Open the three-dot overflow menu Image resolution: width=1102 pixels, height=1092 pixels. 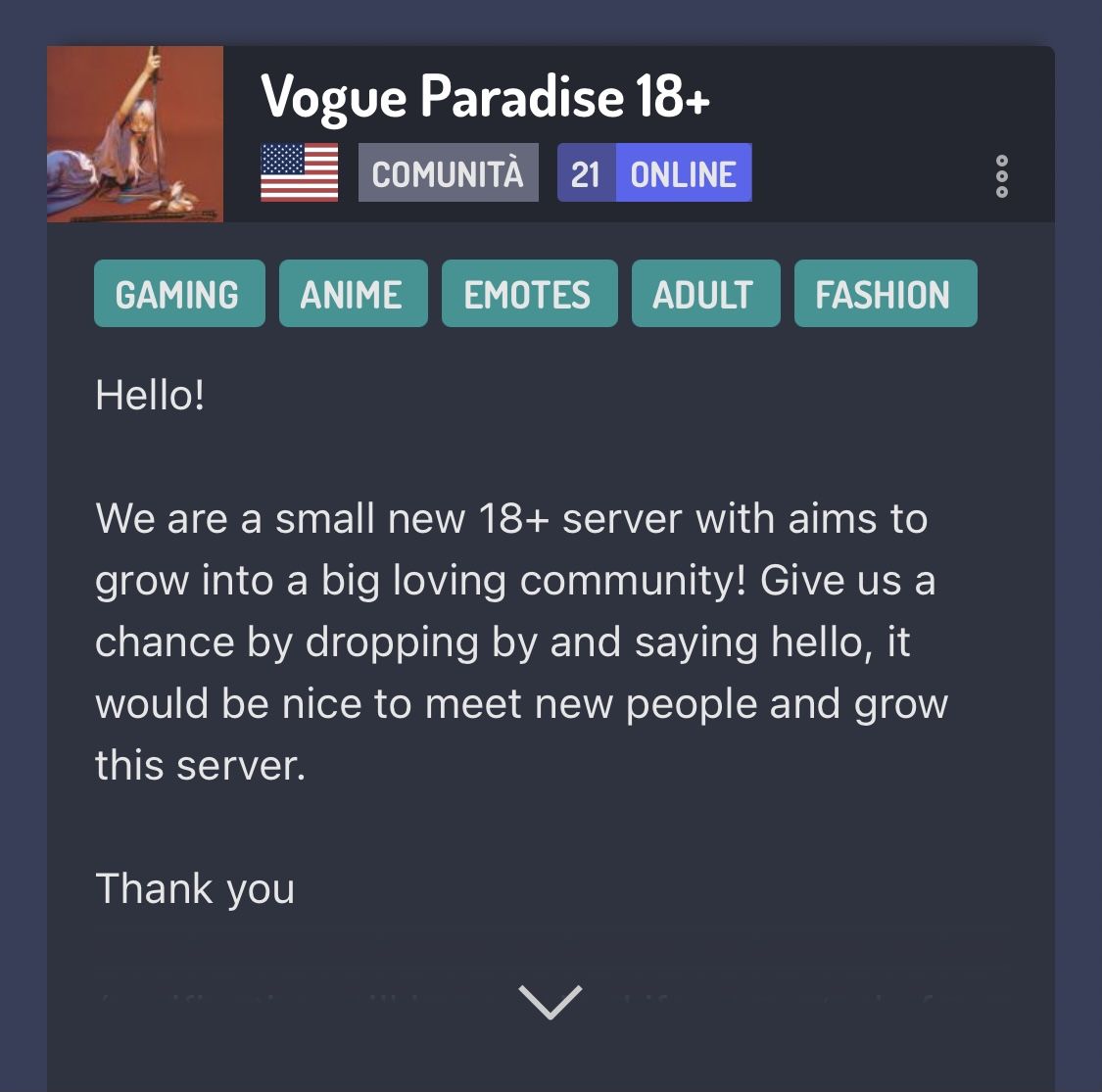pyautogui.click(x=1001, y=176)
